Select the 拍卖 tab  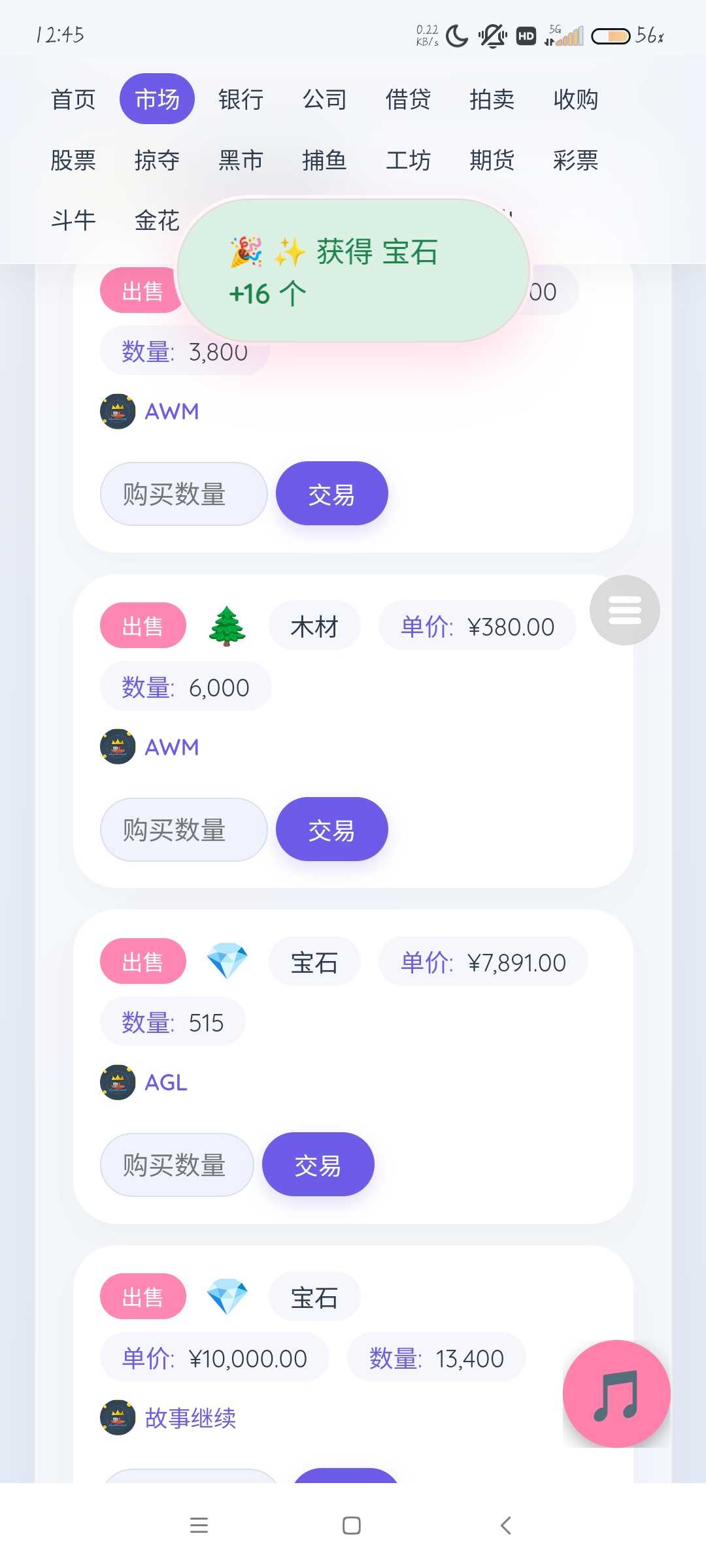tap(492, 100)
